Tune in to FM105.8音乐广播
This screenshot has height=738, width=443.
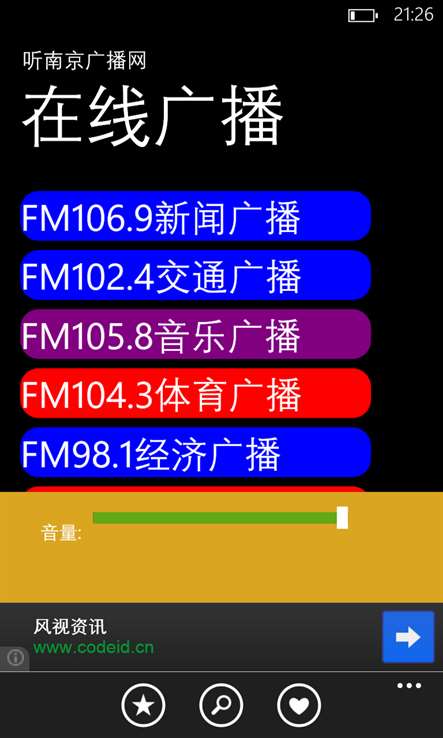pyautogui.click(x=196, y=334)
